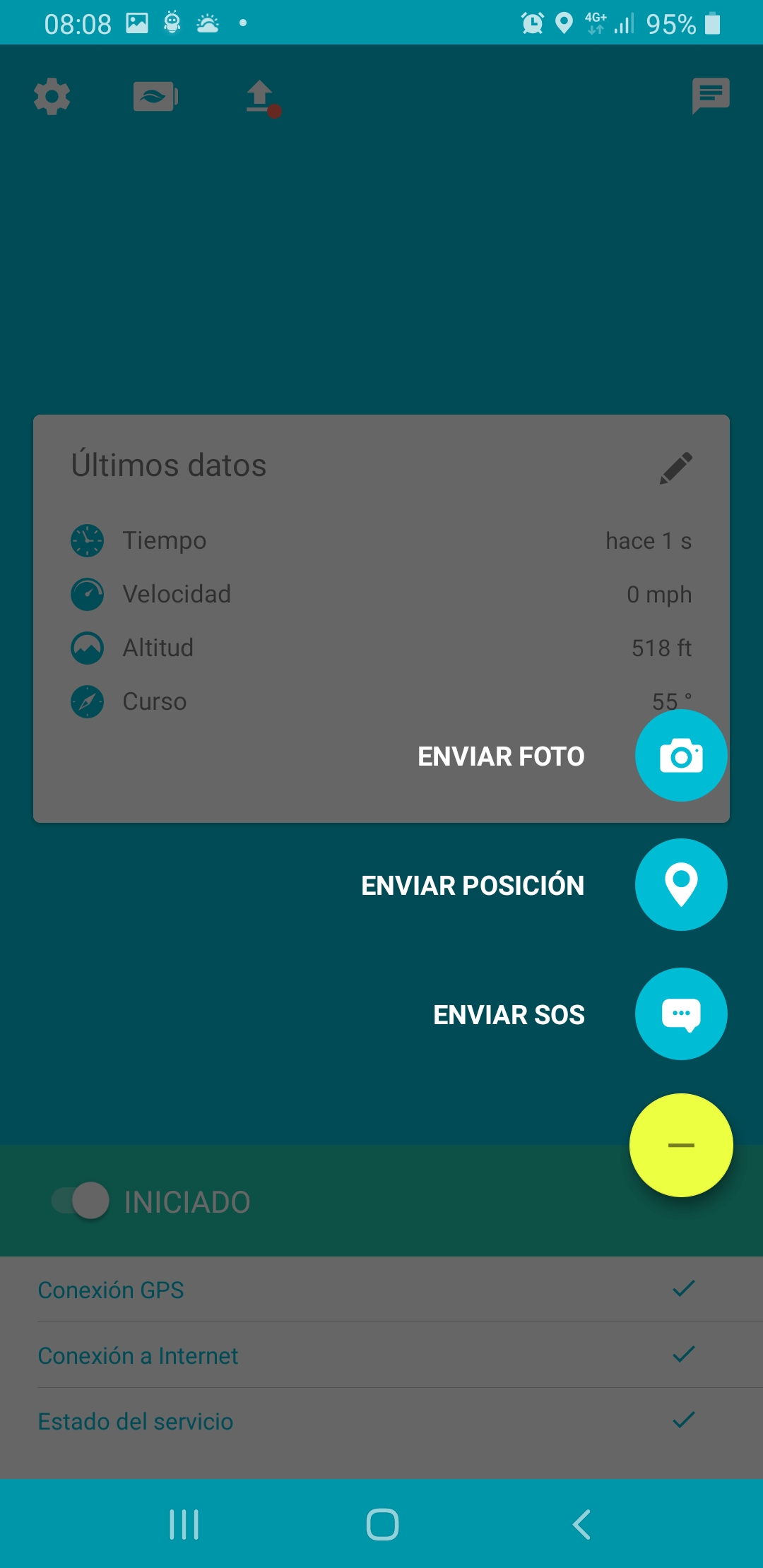The image size is (763, 1568).
Task: Collapse the yellow minus action menu
Action: tap(680, 1145)
